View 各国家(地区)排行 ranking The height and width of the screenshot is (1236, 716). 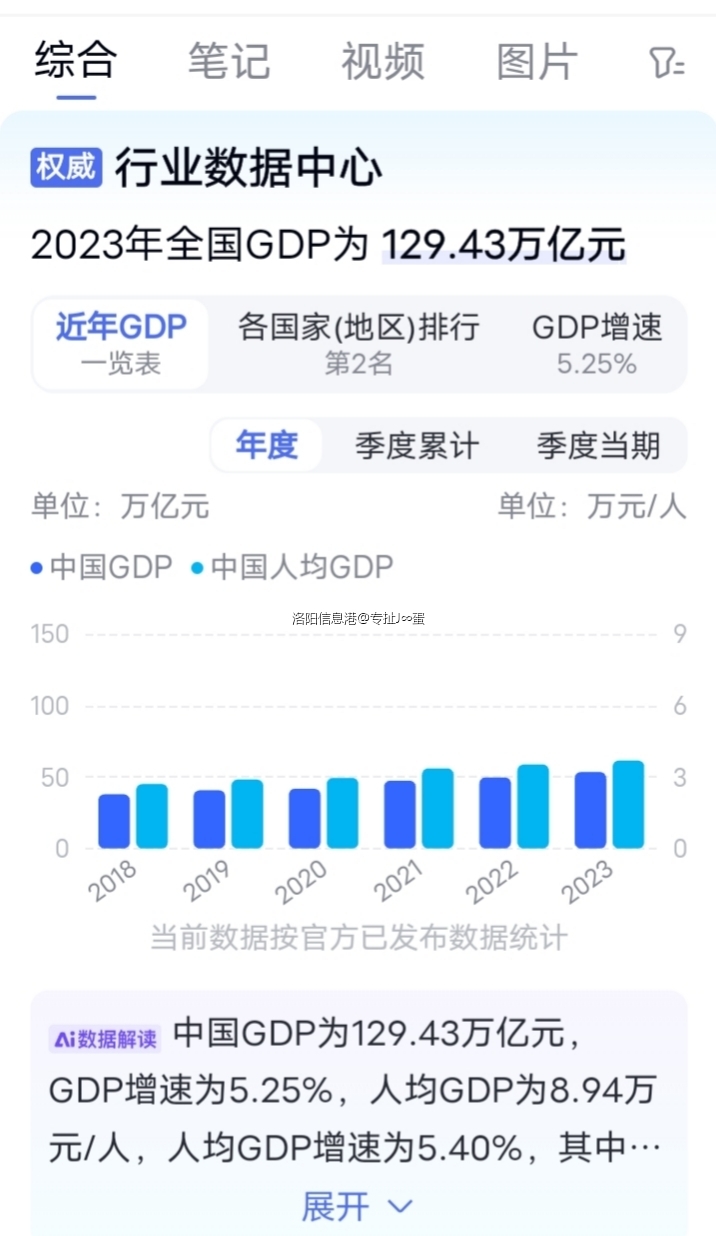coord(359,344)
